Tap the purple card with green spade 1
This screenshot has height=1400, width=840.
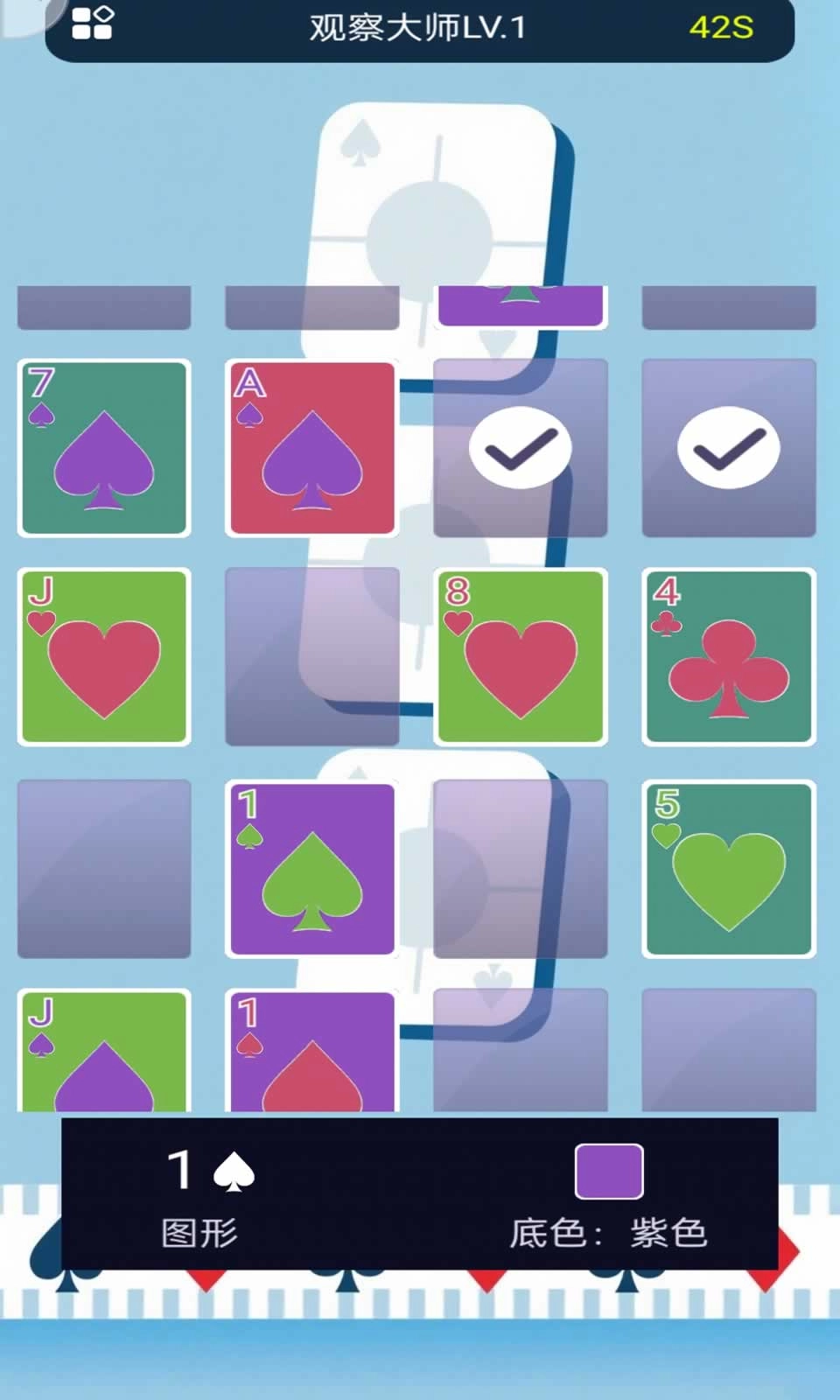point(312,869)
